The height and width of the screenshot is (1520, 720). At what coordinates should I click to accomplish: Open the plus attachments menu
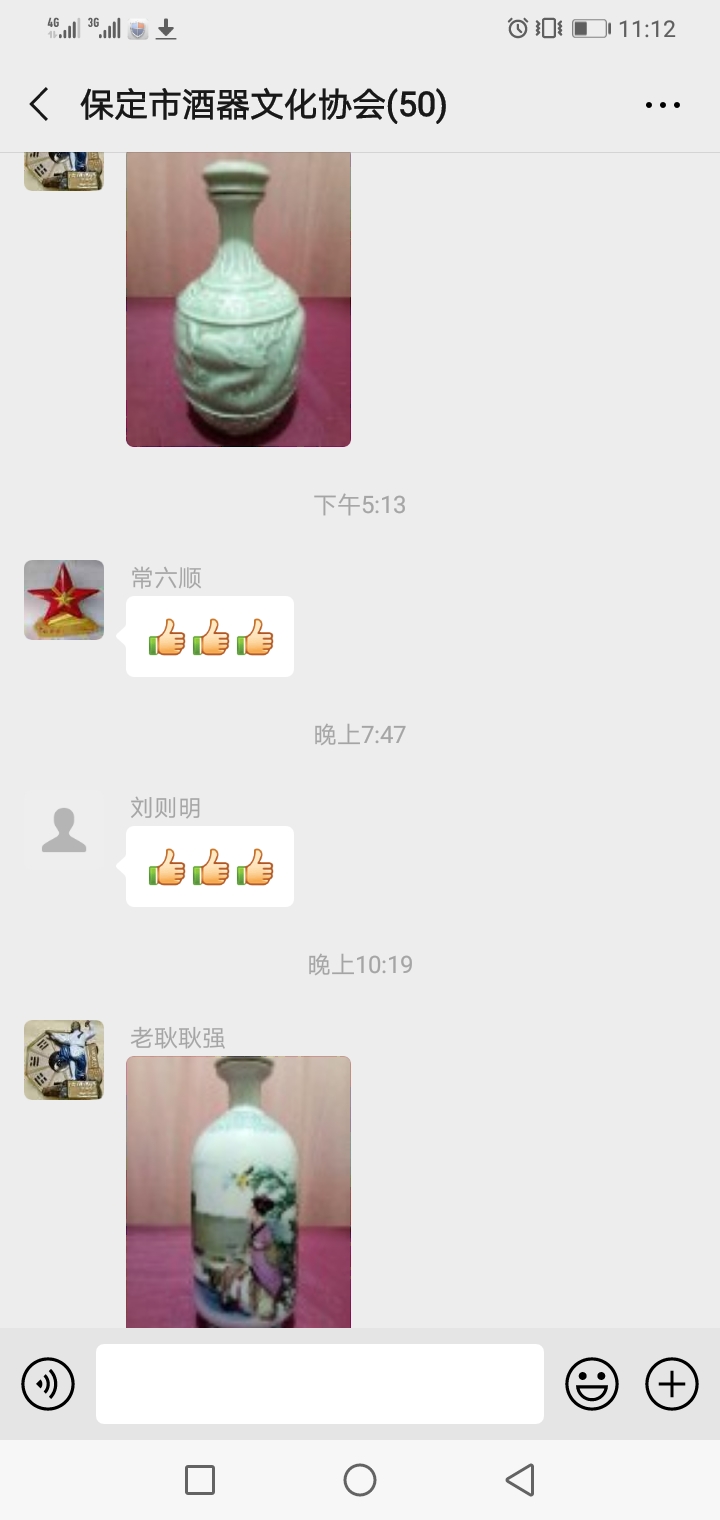pyautogui.click(x=672, y=1384)
